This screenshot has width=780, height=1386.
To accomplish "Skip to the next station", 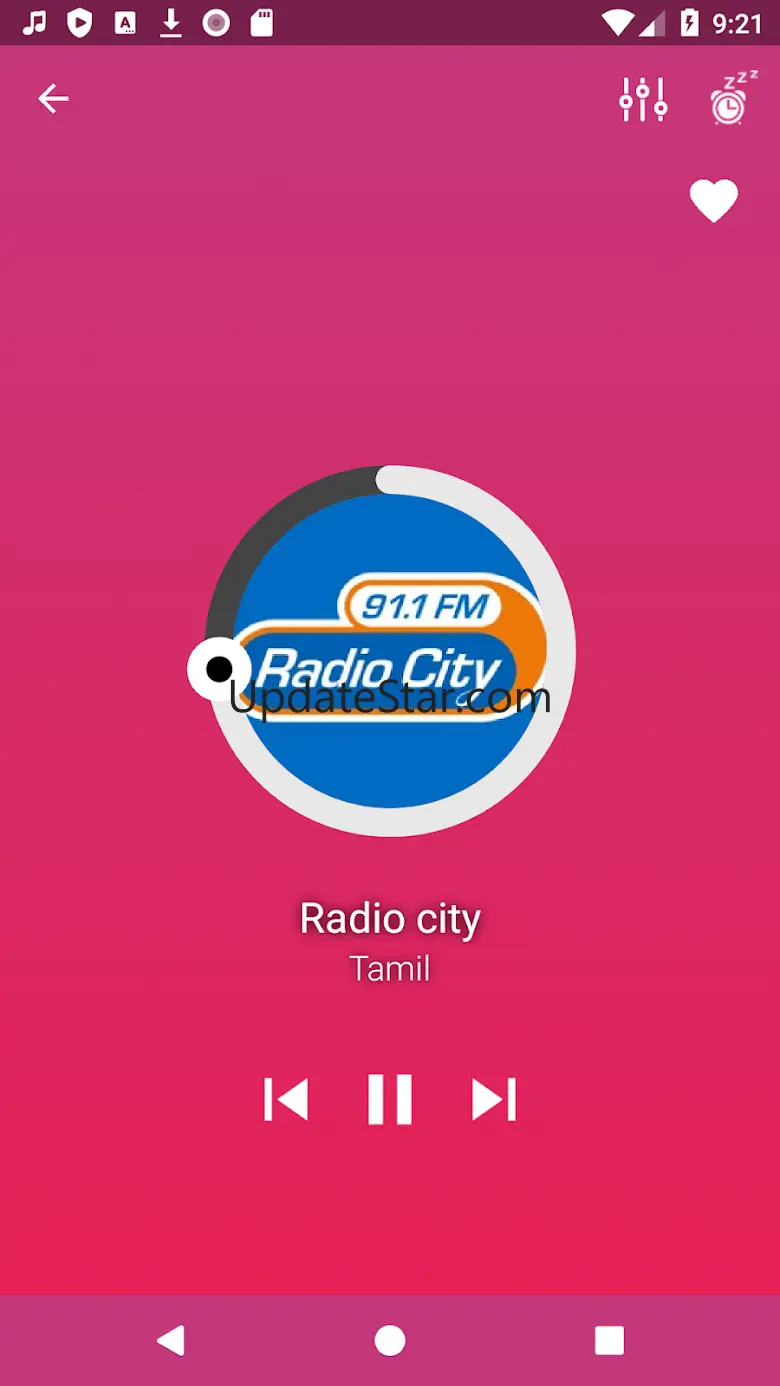I will 494,1100.
